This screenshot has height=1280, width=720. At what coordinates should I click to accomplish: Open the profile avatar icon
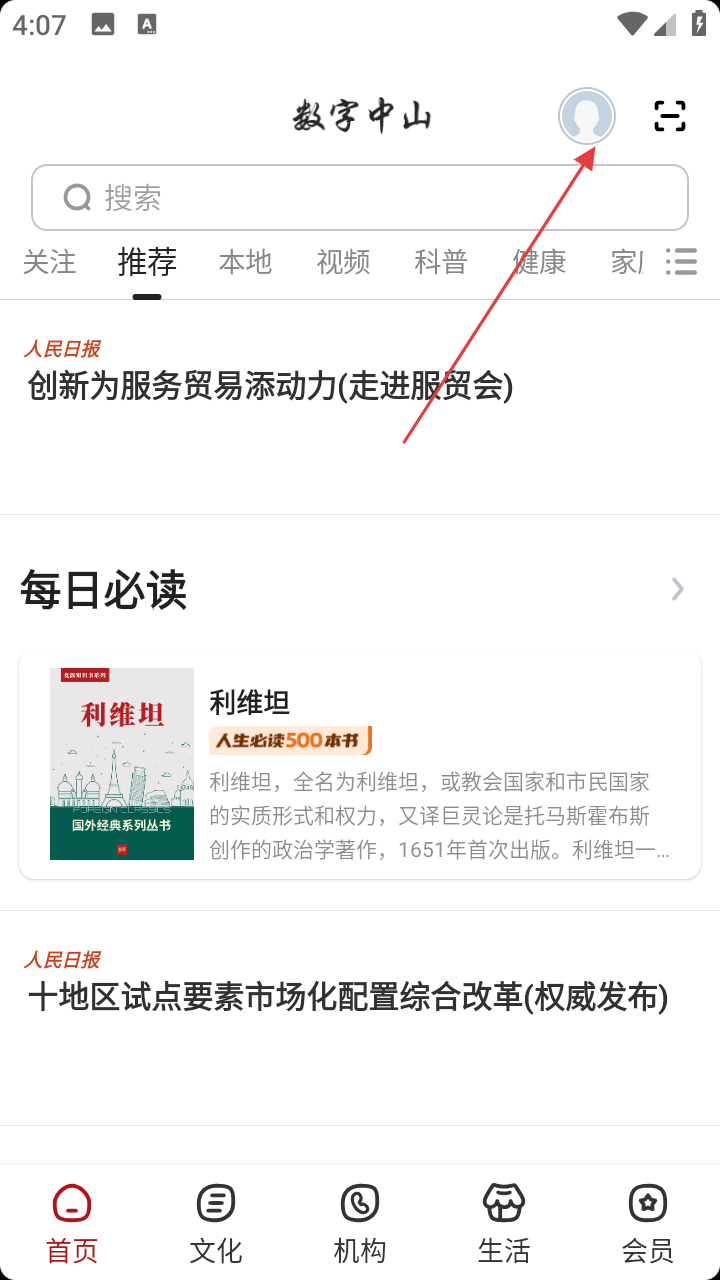(587, 117)
